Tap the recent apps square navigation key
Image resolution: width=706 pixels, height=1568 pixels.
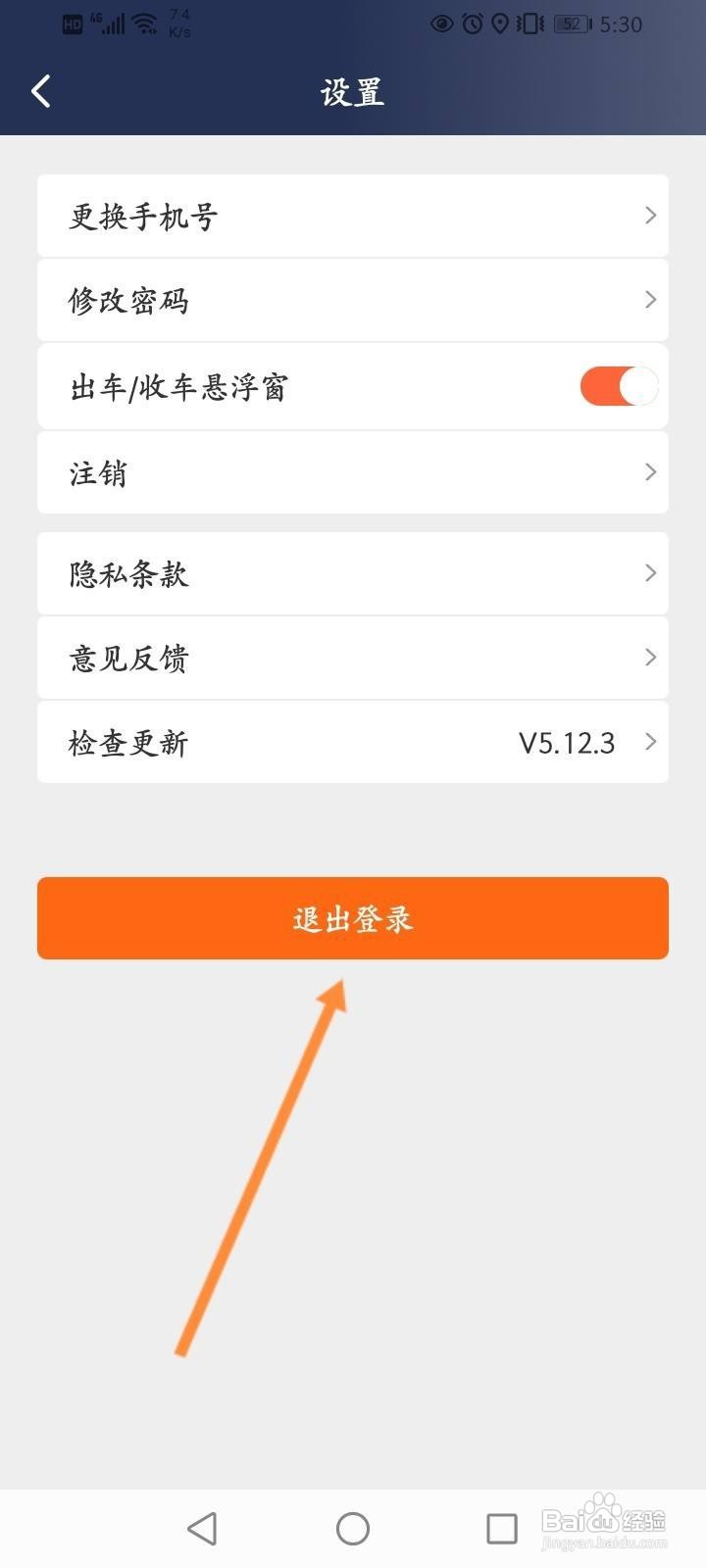coord(501,1526)
